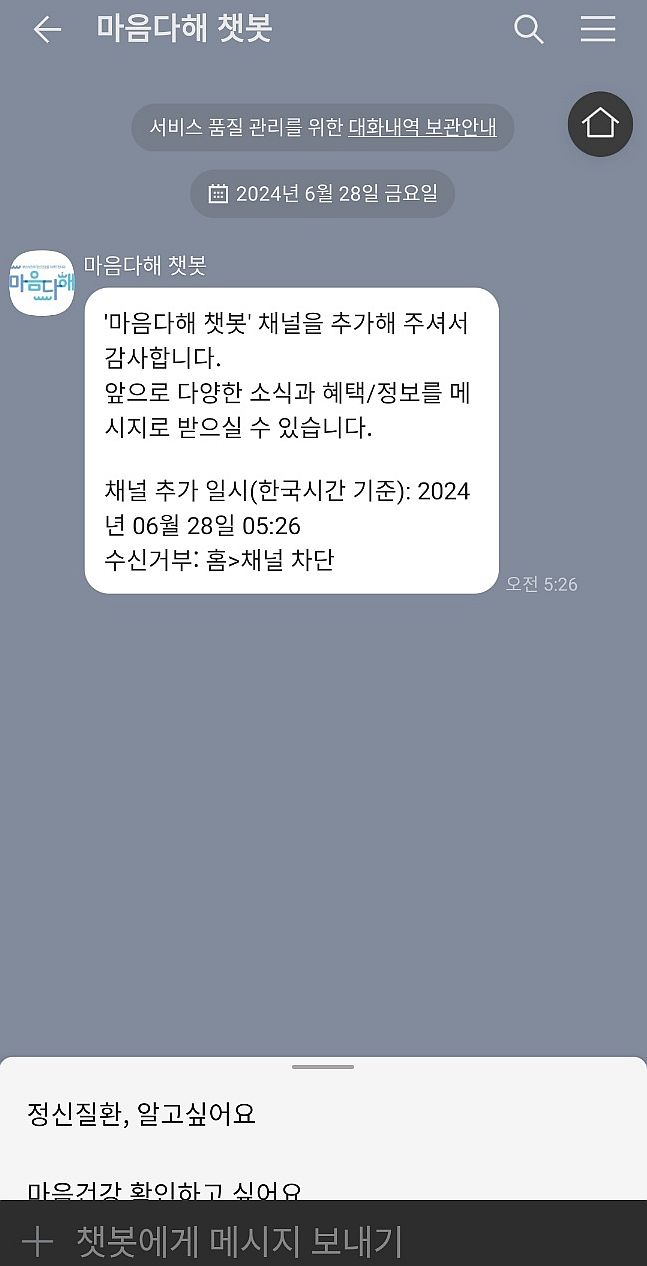This screenshot has width=647, height=1266.
Task: Focus the 챗봇에게 메시지 보내기 input field
Action: 240,1242
